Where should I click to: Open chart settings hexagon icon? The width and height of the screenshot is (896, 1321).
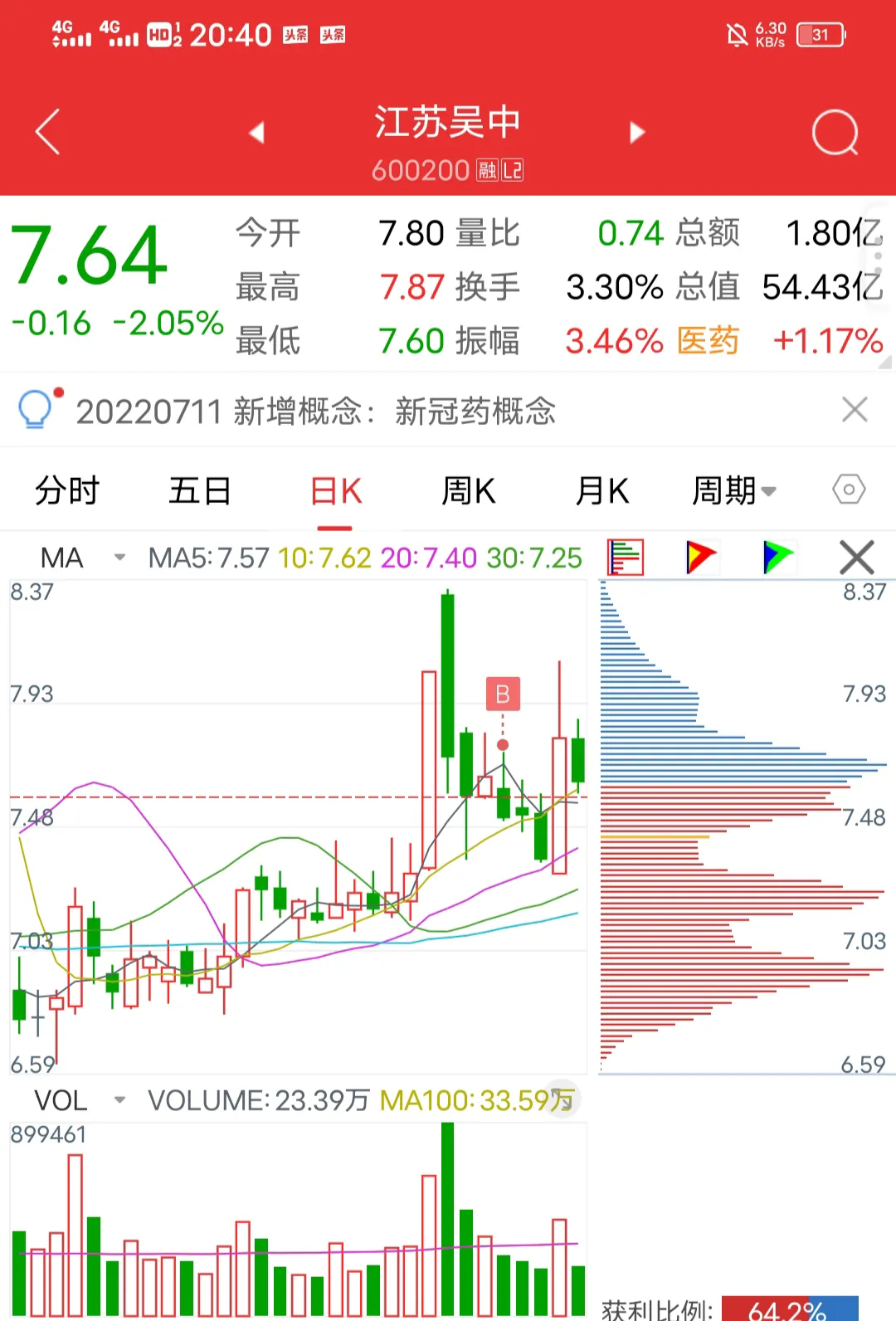pos(849,490)
